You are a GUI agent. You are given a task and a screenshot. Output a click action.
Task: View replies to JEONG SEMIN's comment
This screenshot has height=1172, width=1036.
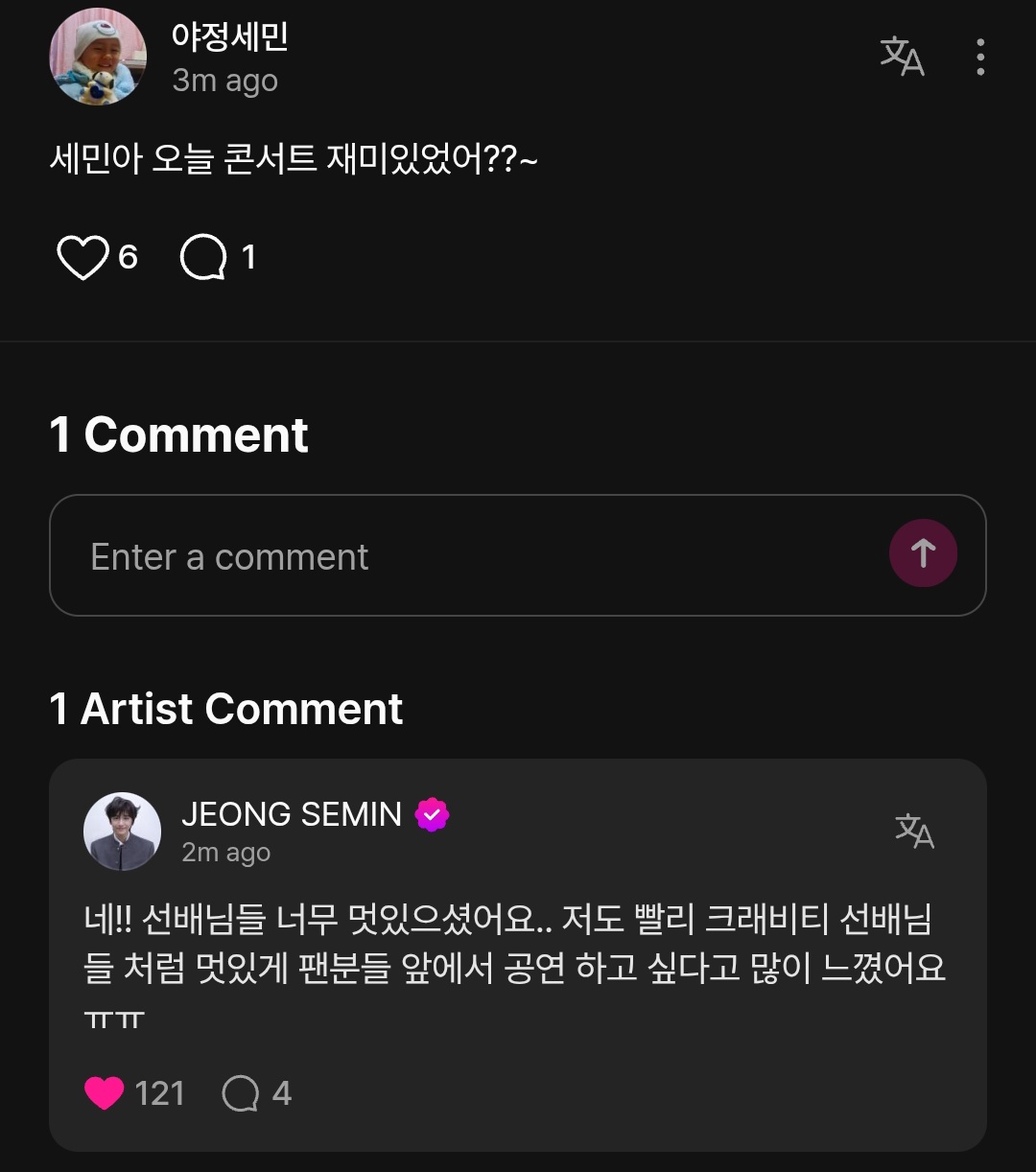tap(241, 1093)
